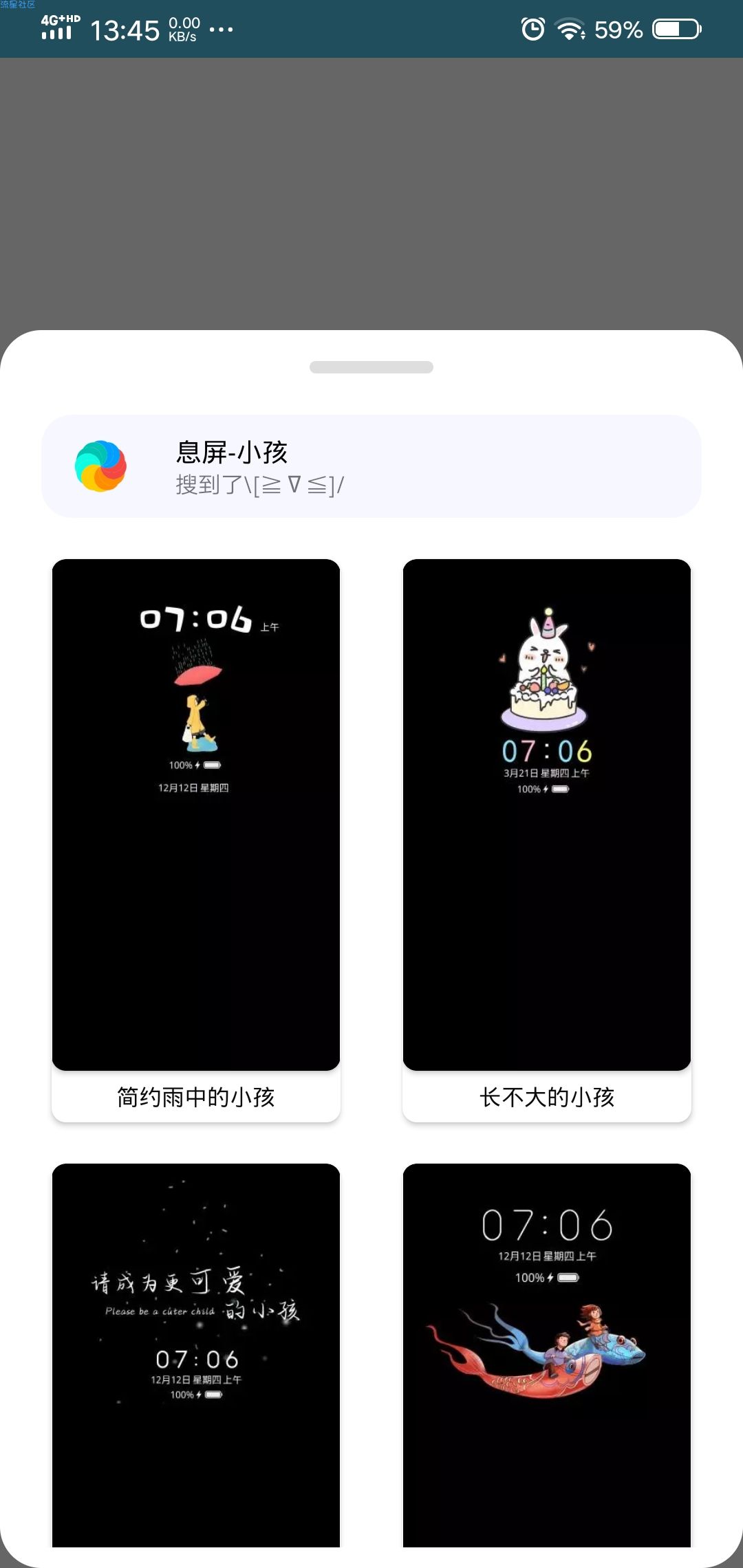Image resolution: width=743 pixels, height=1568 pixels.
Task: Open the 简约雨中的小孩 theme card
Action: 196,839
